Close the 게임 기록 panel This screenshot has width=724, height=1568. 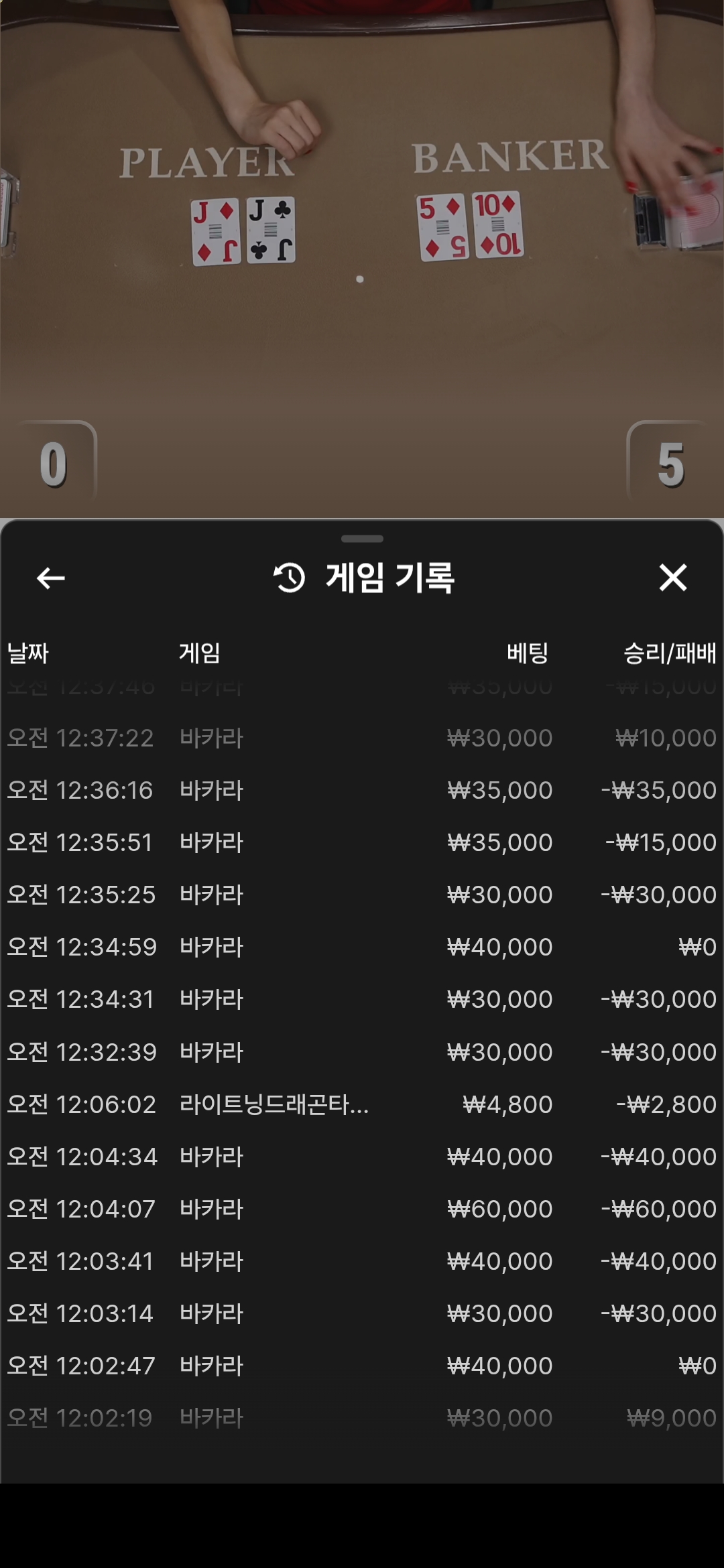coord(672,578)
